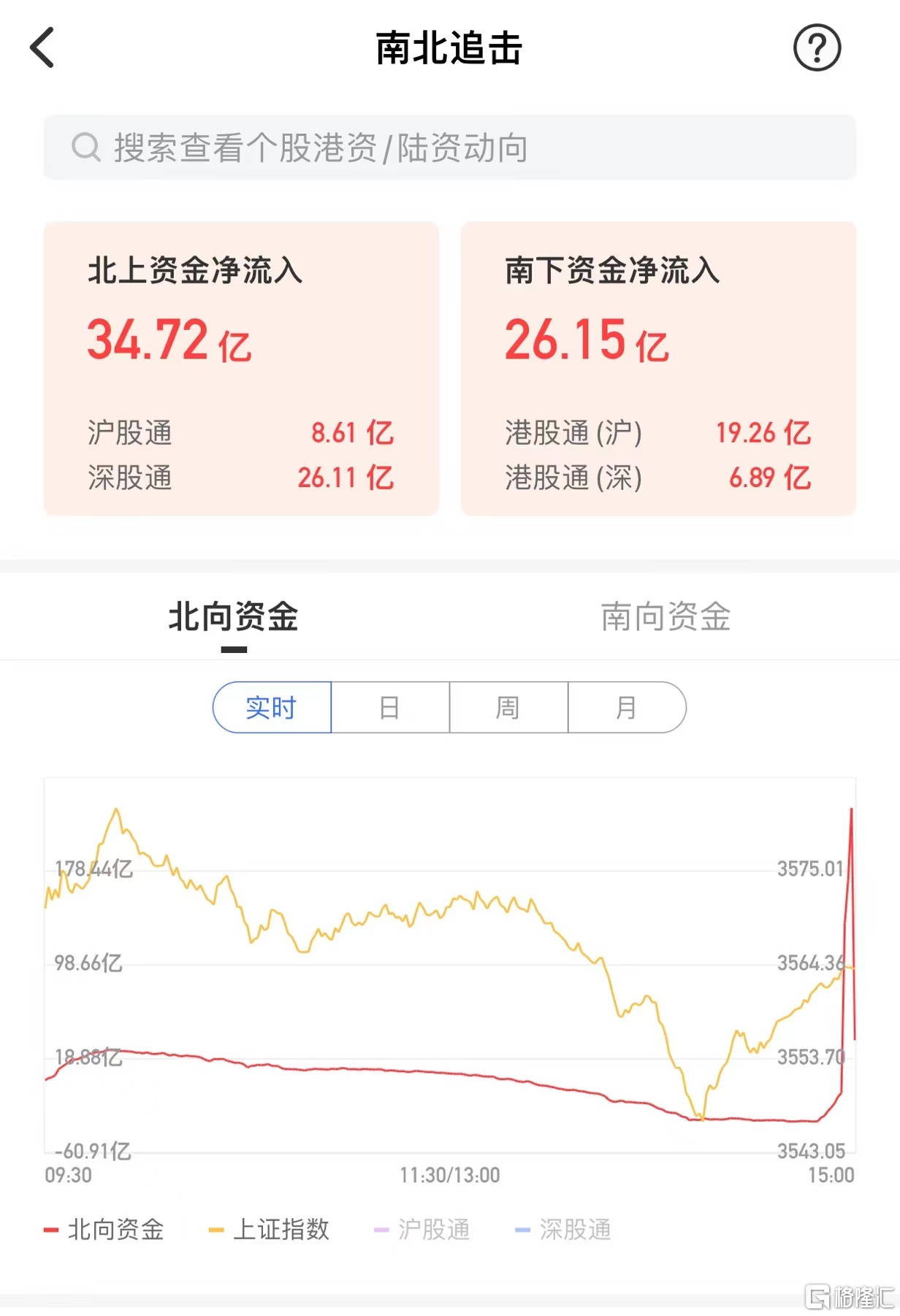Open the 南下资金净流入 card

click(x=657, y=369)
